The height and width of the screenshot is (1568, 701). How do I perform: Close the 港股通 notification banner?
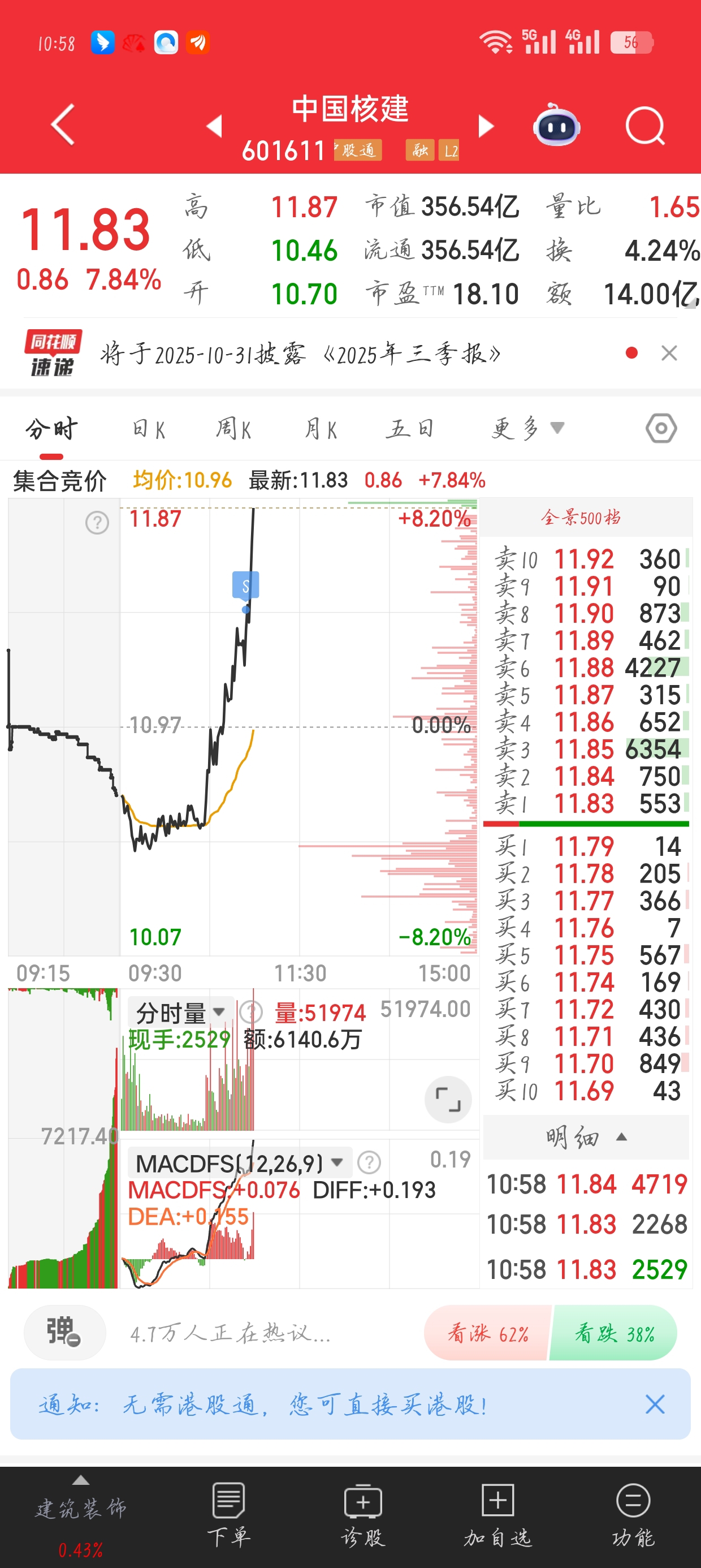(655, 1405)
